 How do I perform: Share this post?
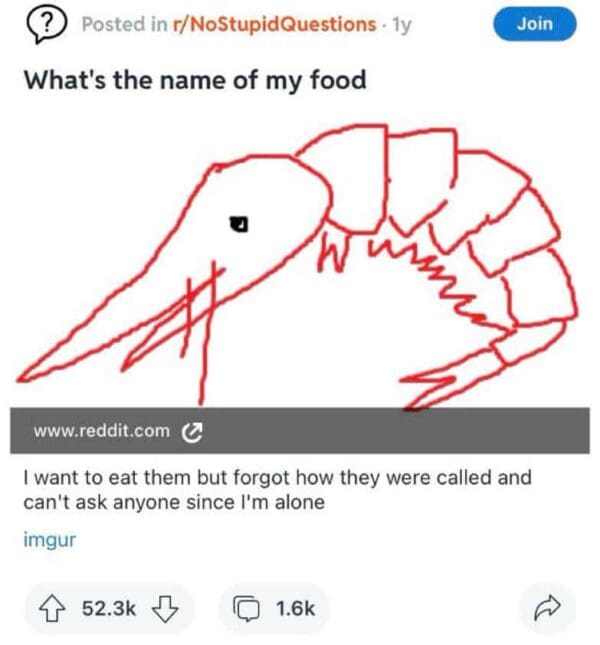click(x=546, y=608)
